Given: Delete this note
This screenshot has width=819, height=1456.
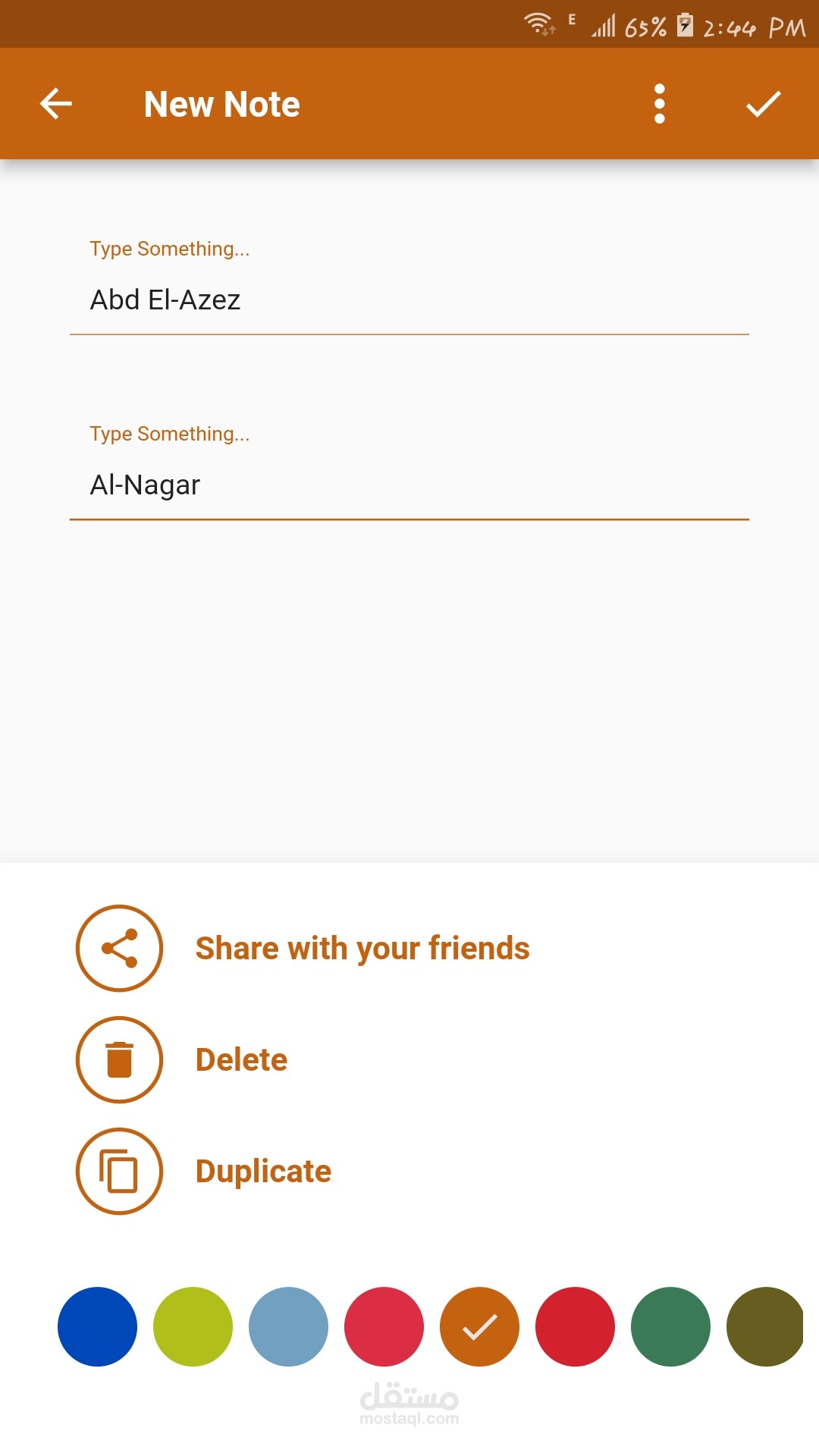Looking at the screenshot, I should tap(182, 1059).
